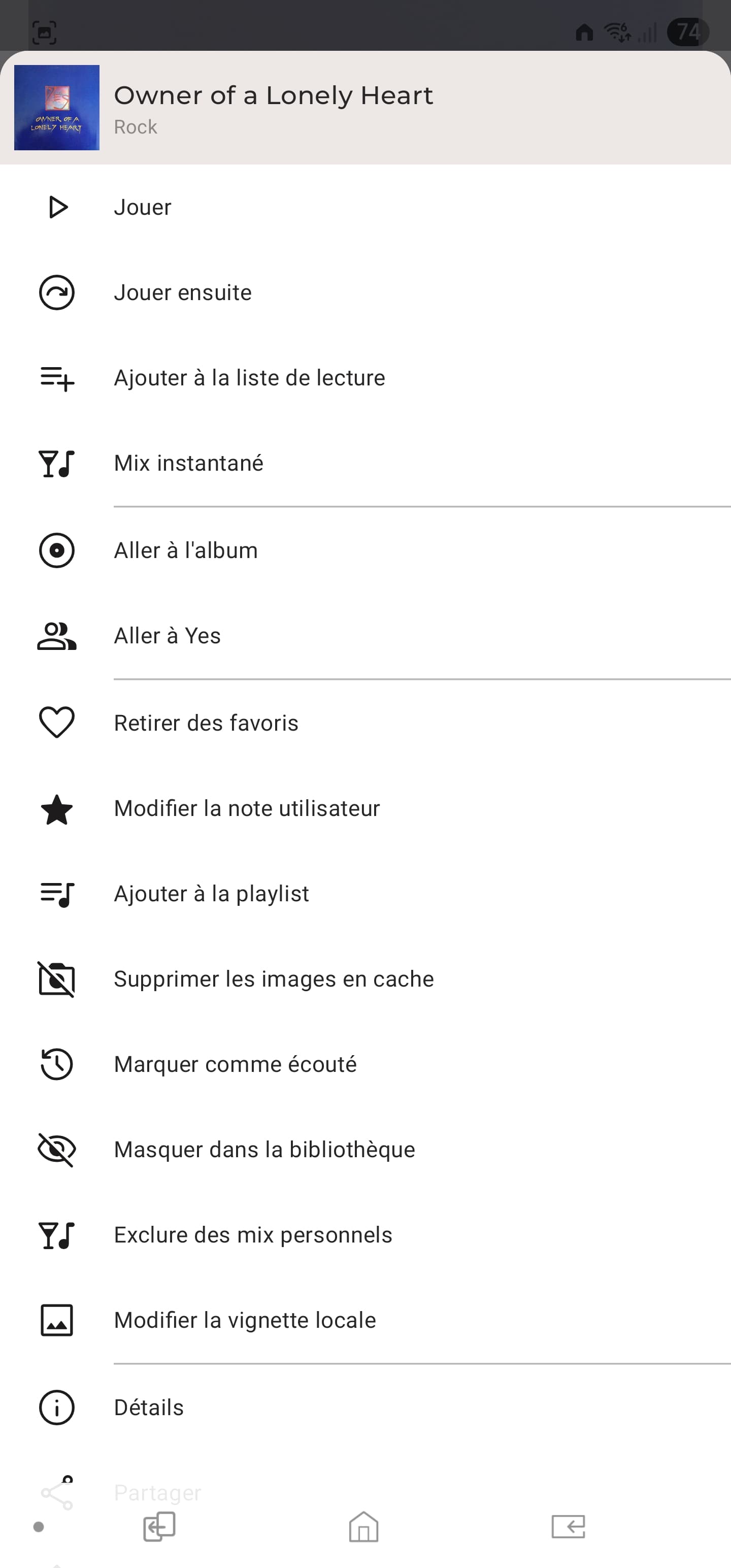731x1568 pixels.
Task: Open Modifier la note utilisateur
Action: tap(365, 808)
